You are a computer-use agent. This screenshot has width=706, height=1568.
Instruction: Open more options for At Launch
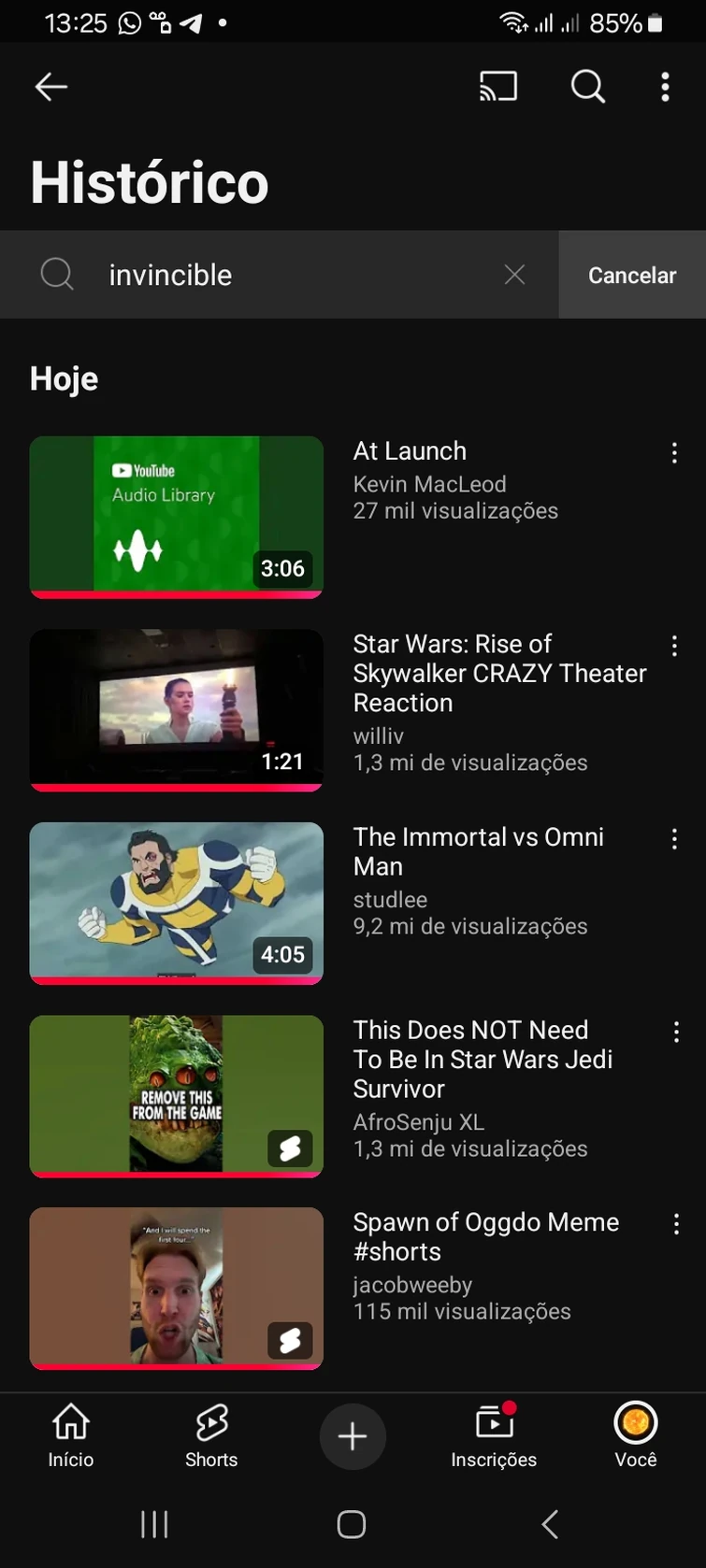point(674,454)
